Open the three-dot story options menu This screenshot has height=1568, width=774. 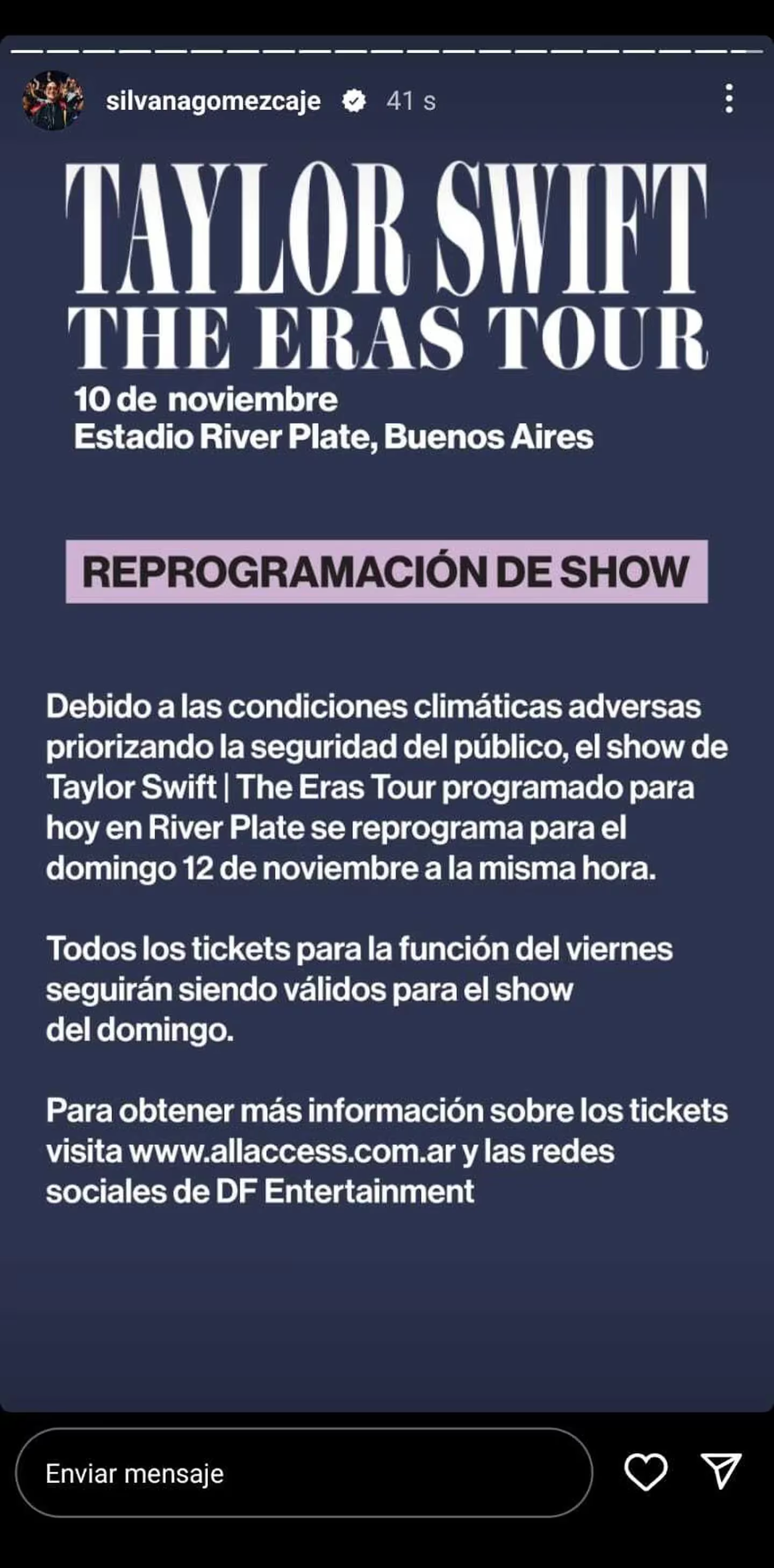click(728, 99)
